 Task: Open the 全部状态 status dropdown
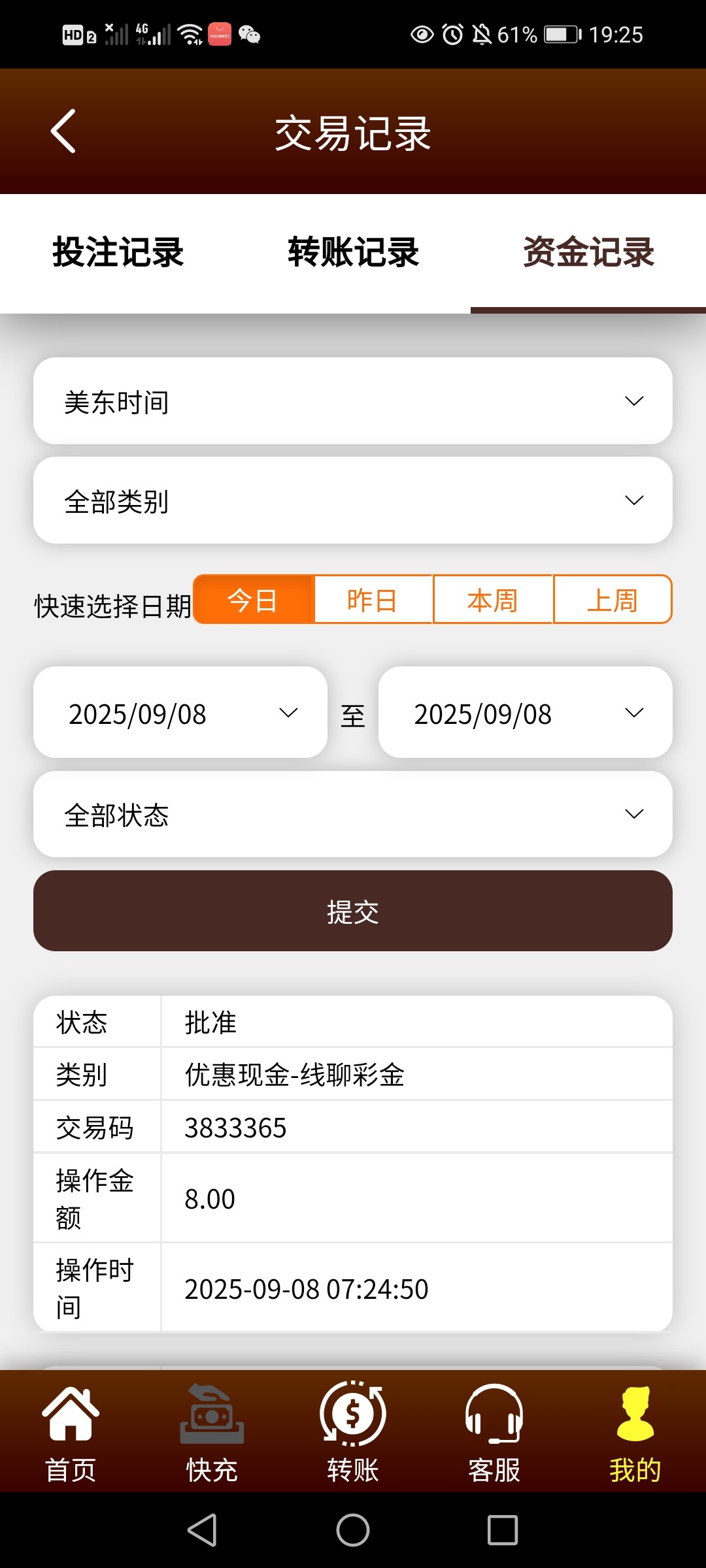tap(353, 814)
